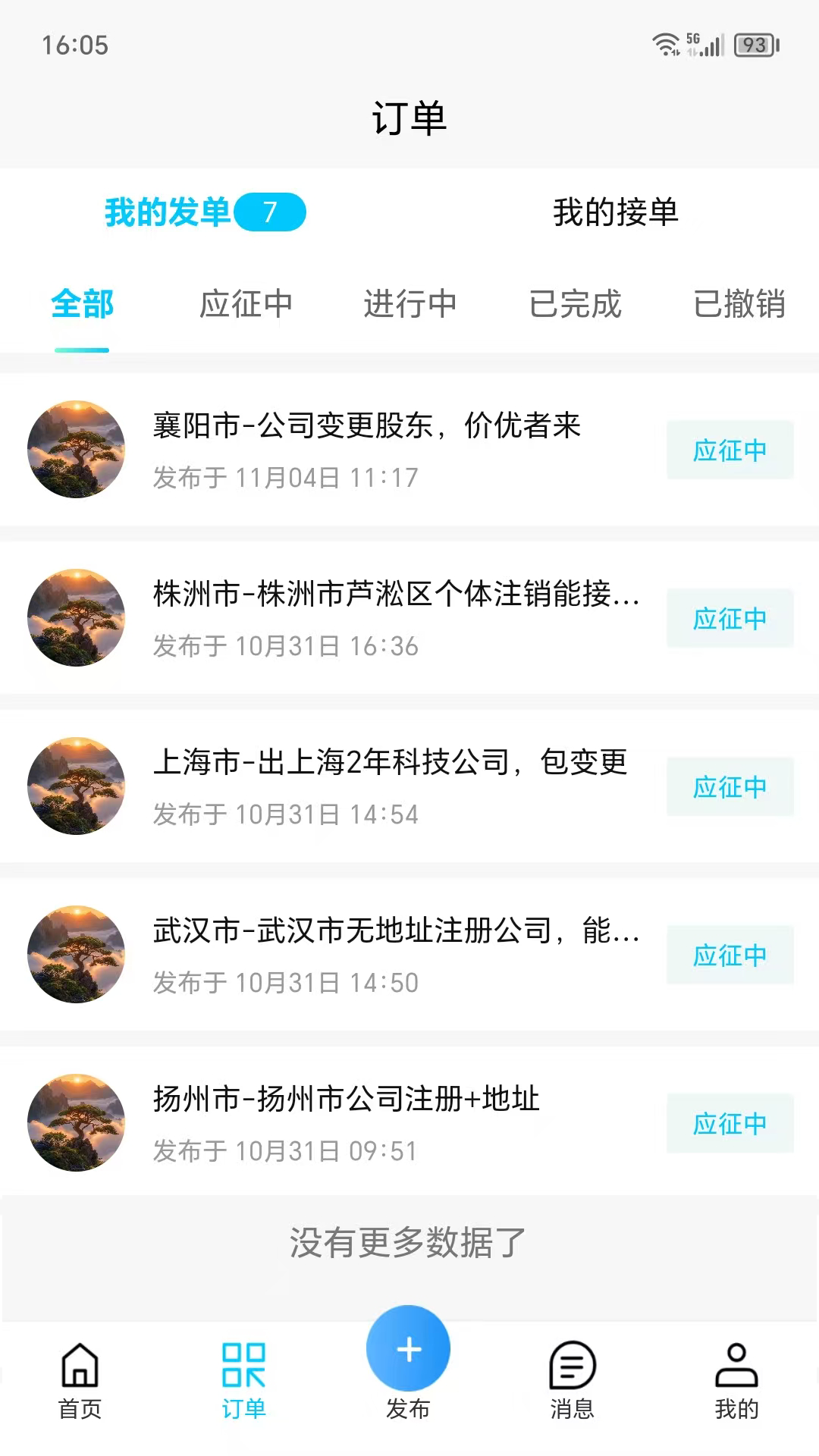819x1456 pixels.
Task: Click the 扬州市 order avatar image
Action: (x=75, y=1125)
